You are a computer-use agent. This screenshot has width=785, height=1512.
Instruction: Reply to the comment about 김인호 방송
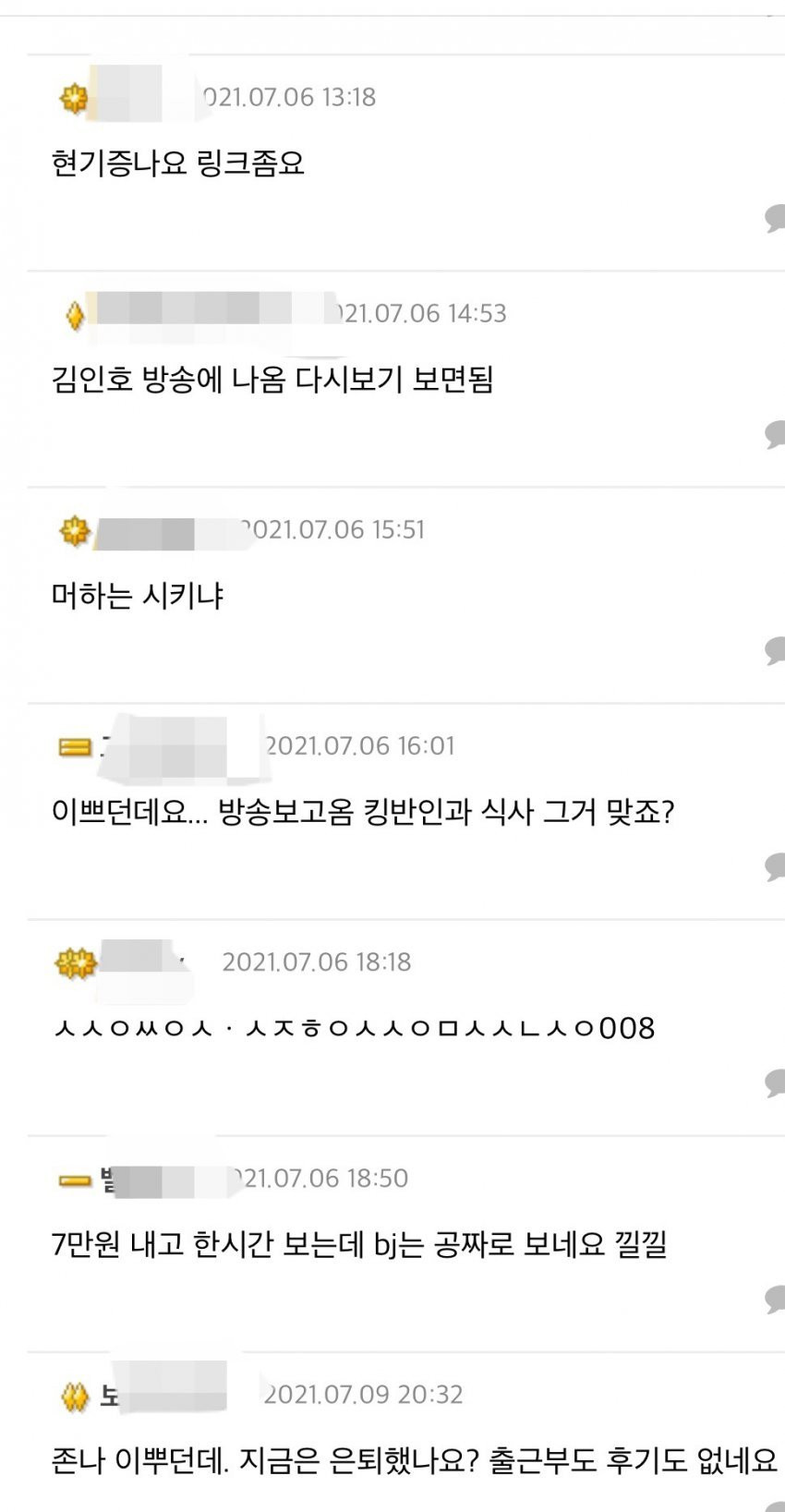tap(774, 434)
